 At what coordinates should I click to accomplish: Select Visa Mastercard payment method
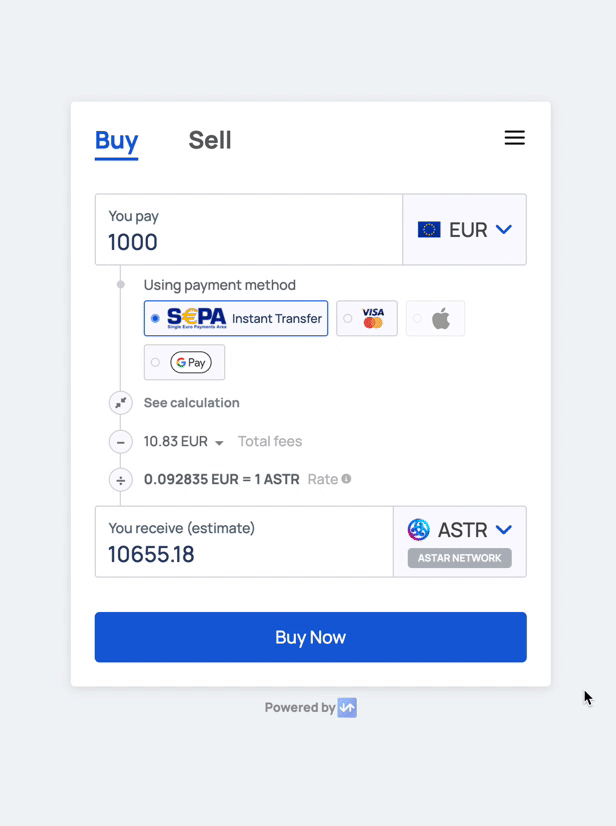366,318
